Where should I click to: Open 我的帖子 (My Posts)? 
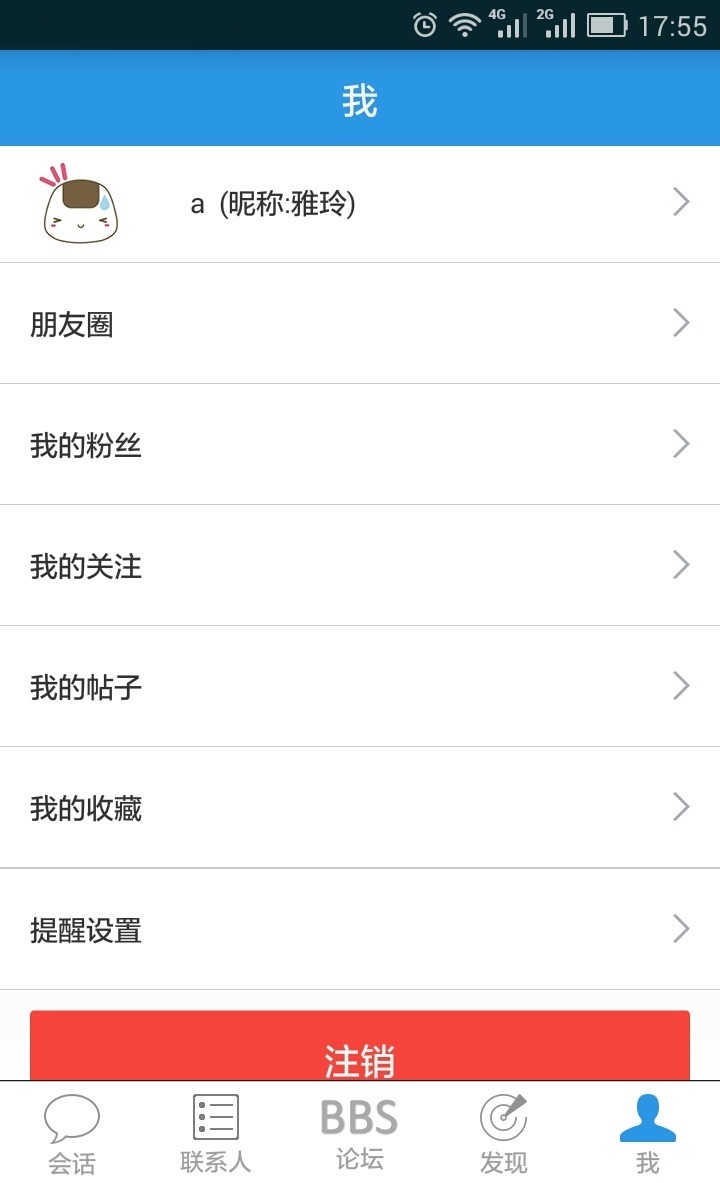point(360,687)
